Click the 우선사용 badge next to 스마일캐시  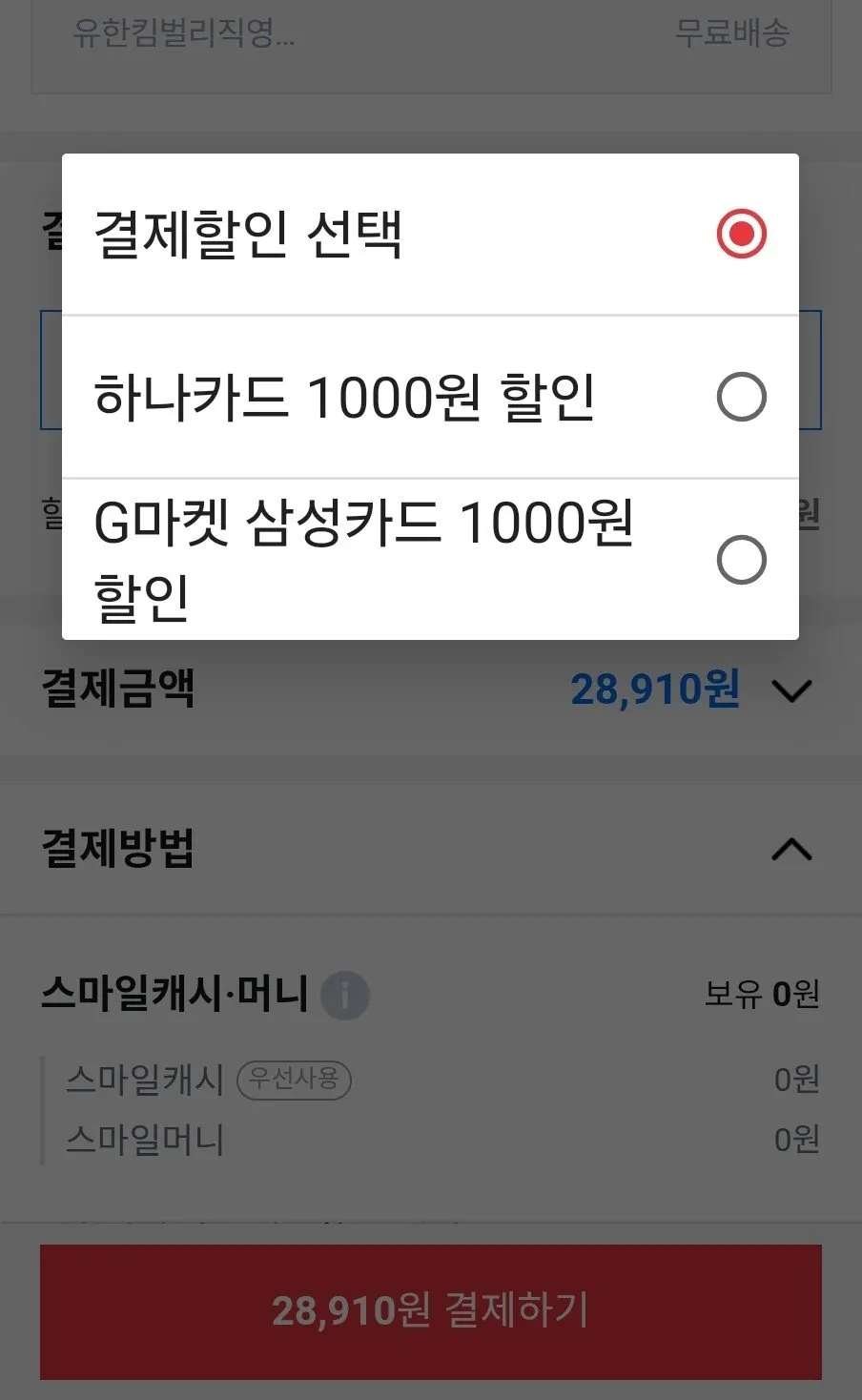coord(294,1080)
